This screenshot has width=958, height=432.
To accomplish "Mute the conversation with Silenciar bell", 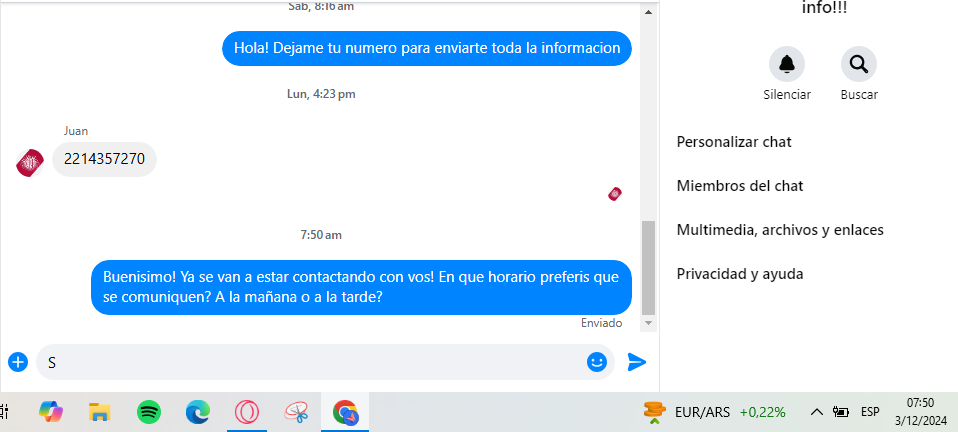I will 787,65.
